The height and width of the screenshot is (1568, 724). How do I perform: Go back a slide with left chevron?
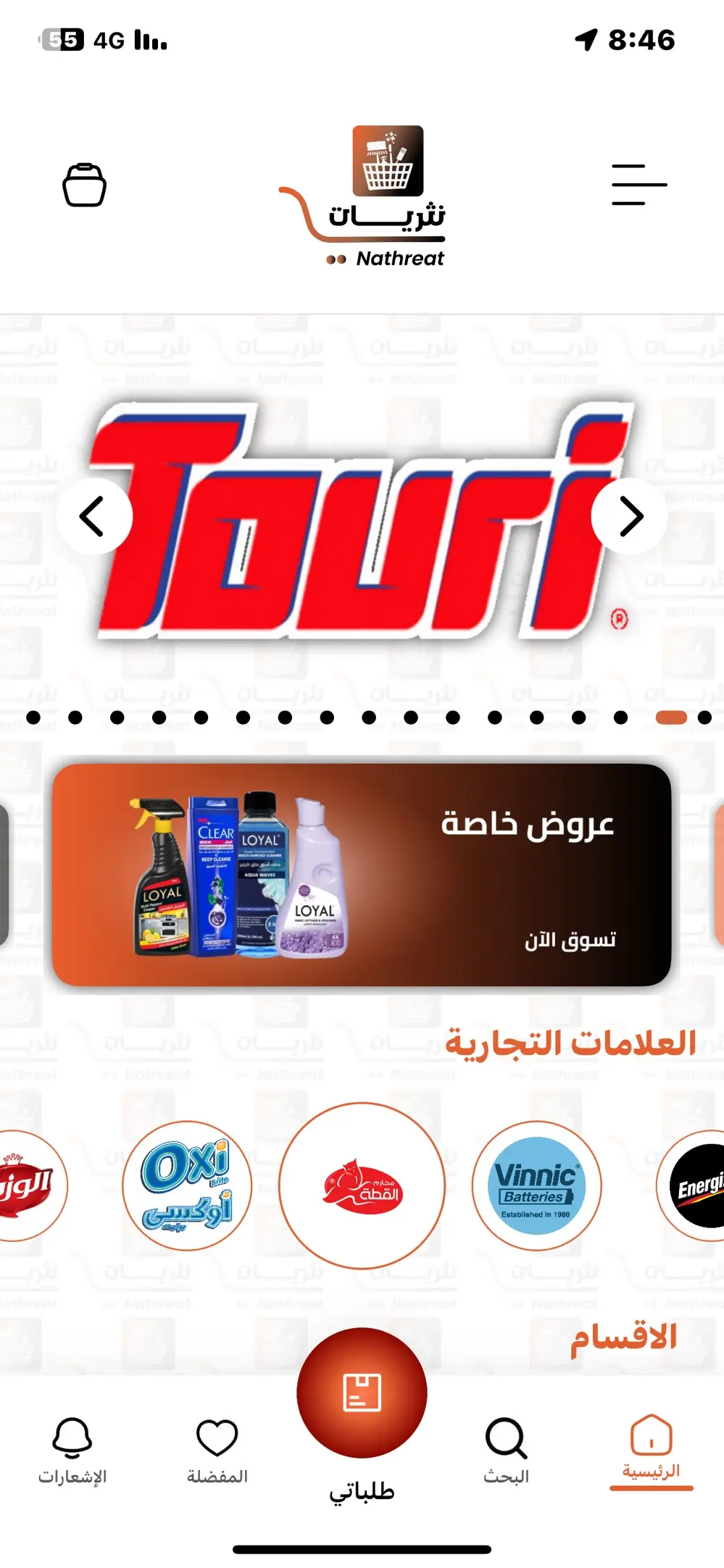[x=93, y=515]
